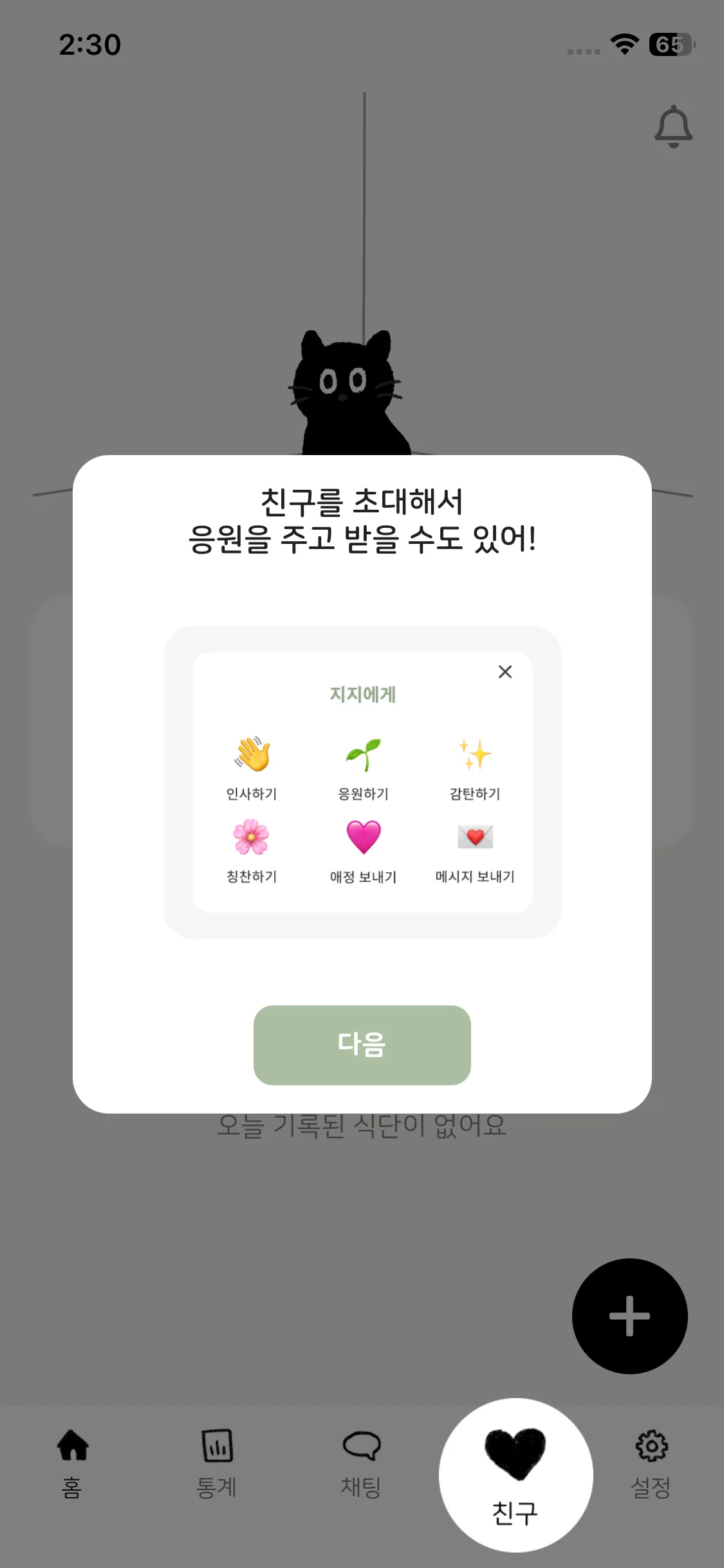724x1568 pixels.
Task: Tap the plus floating button
Action: 629,1316
